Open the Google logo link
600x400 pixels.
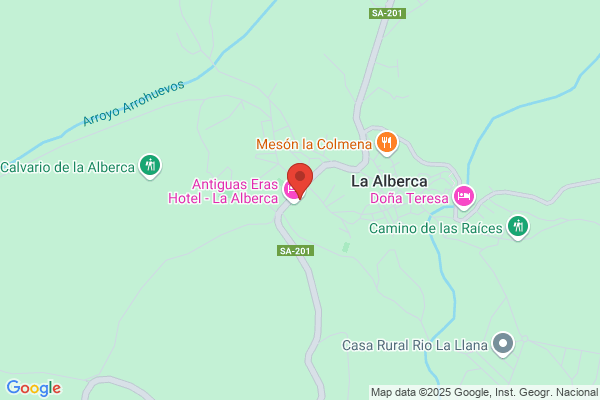(34, 388)
